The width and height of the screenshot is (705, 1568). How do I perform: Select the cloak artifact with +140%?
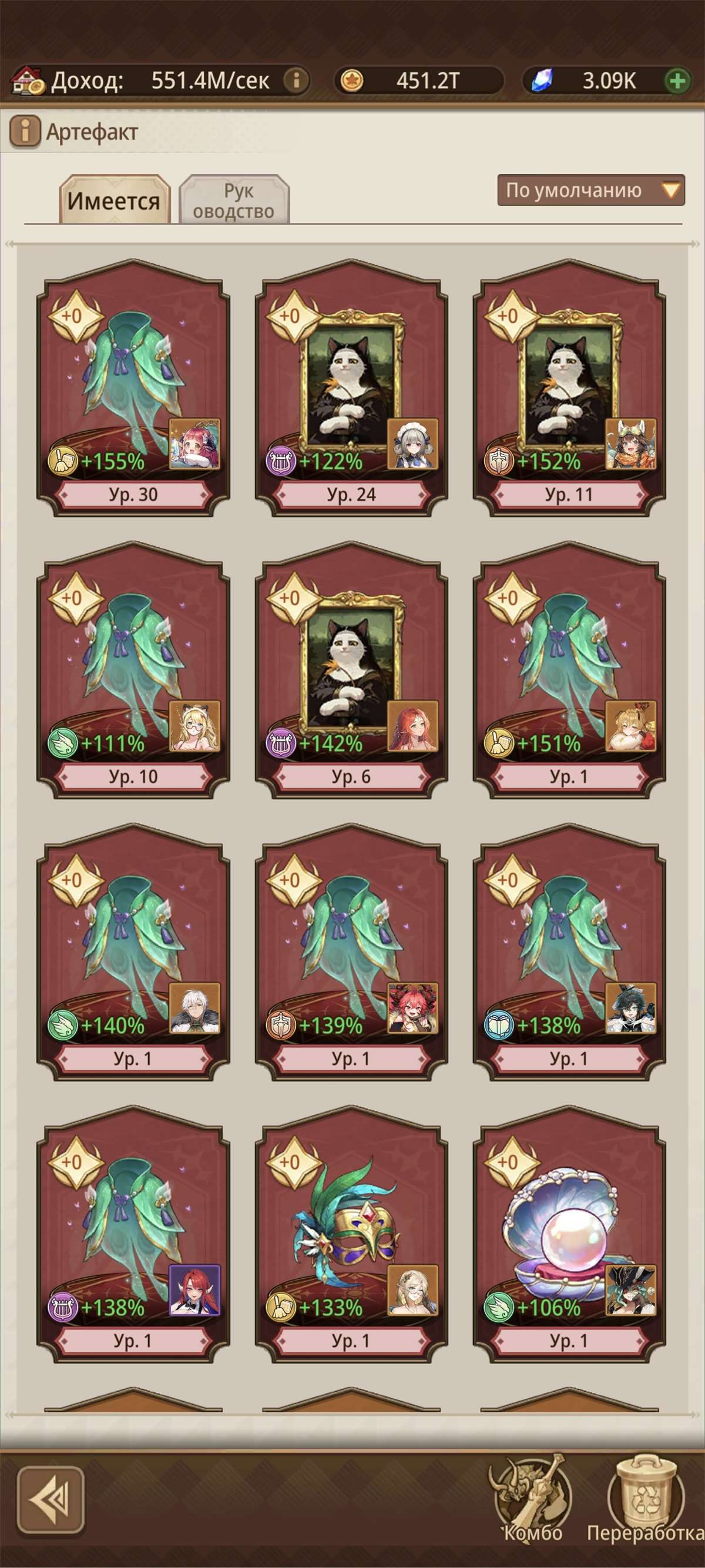[133, 953]
